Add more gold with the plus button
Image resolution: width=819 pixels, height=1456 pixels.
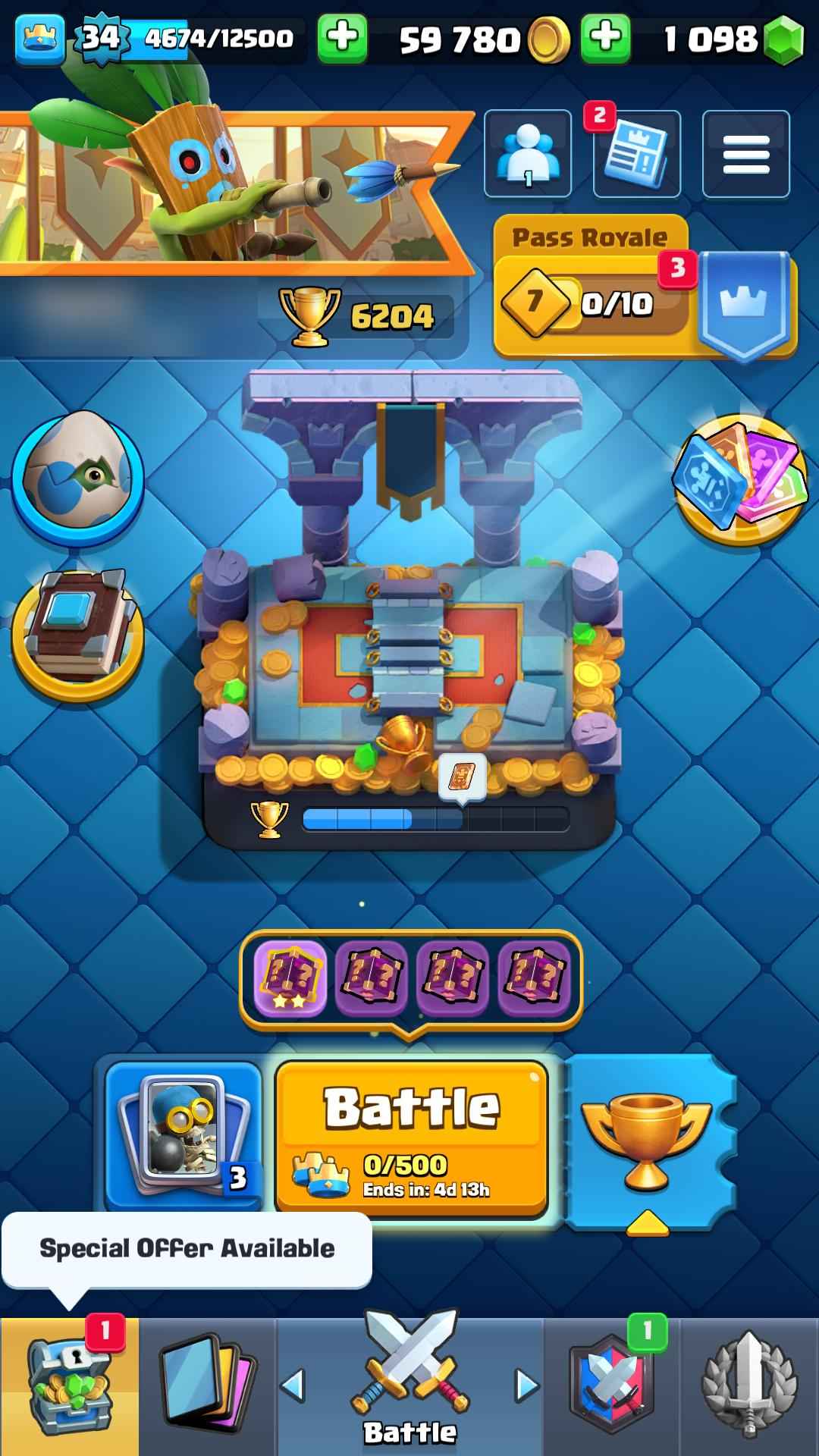click(605, 37)
